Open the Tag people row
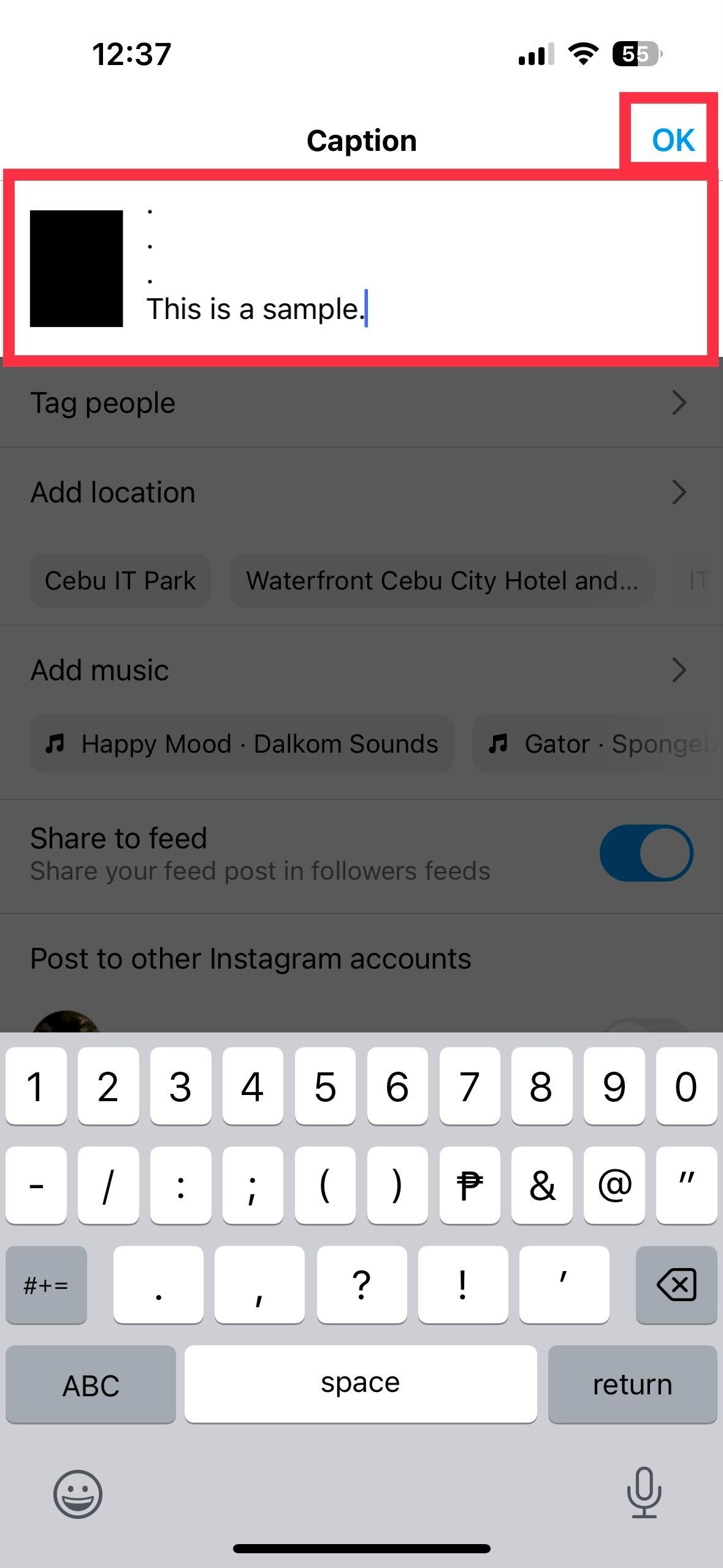 click(x=361, y=403)
